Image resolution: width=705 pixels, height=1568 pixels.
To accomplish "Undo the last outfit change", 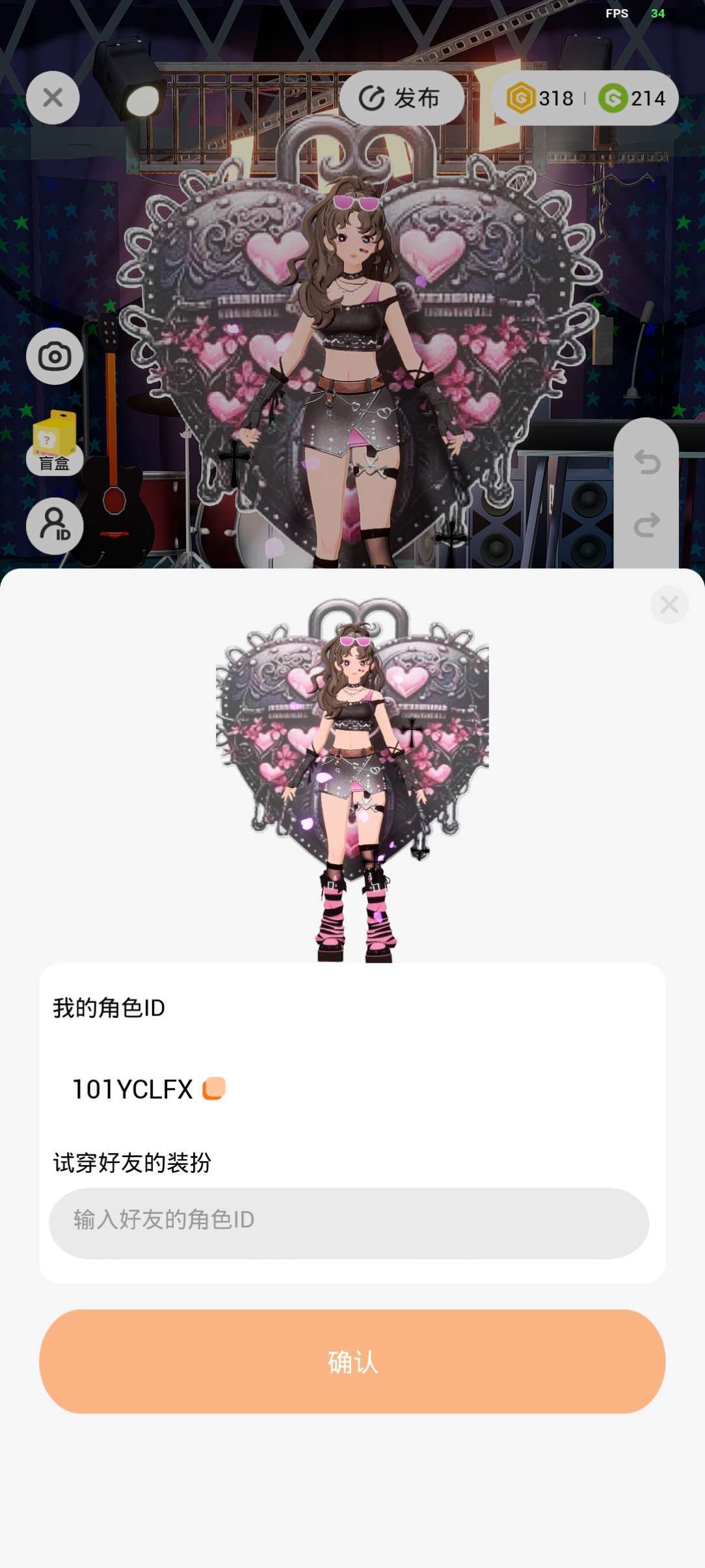I will pos(646,462).
